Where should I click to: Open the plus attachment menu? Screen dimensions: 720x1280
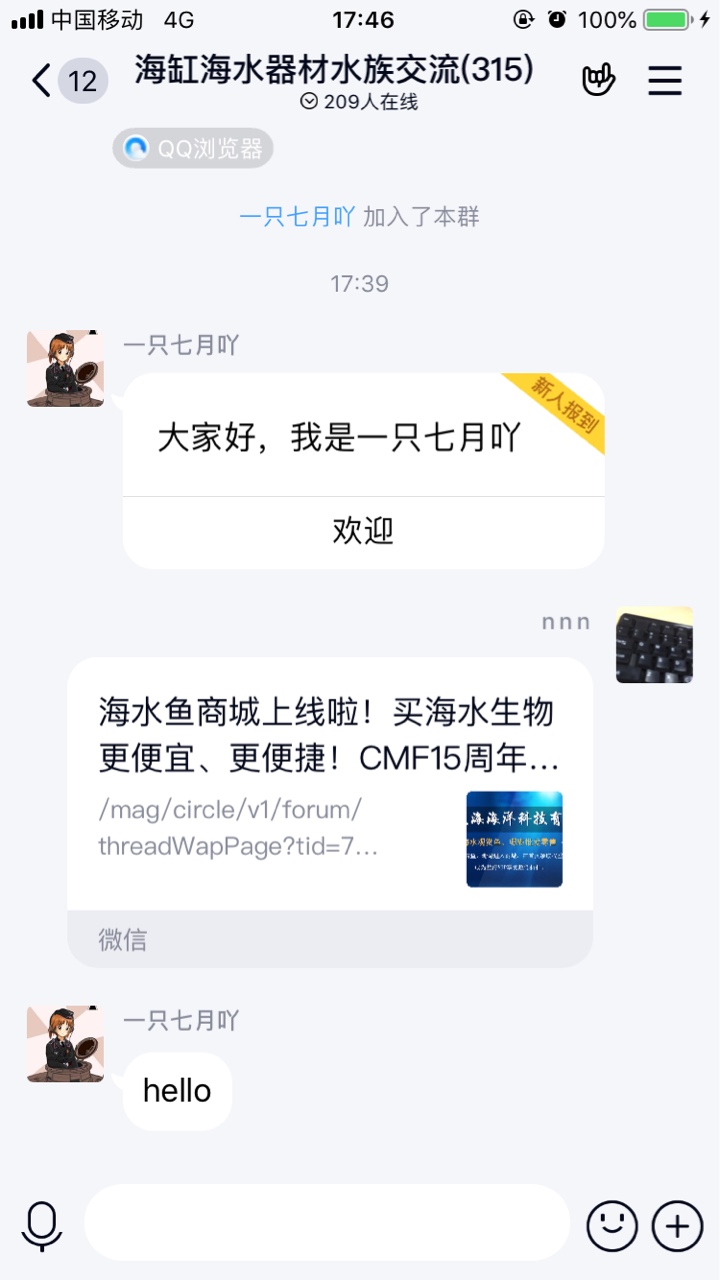click(x=677, y=1224)
